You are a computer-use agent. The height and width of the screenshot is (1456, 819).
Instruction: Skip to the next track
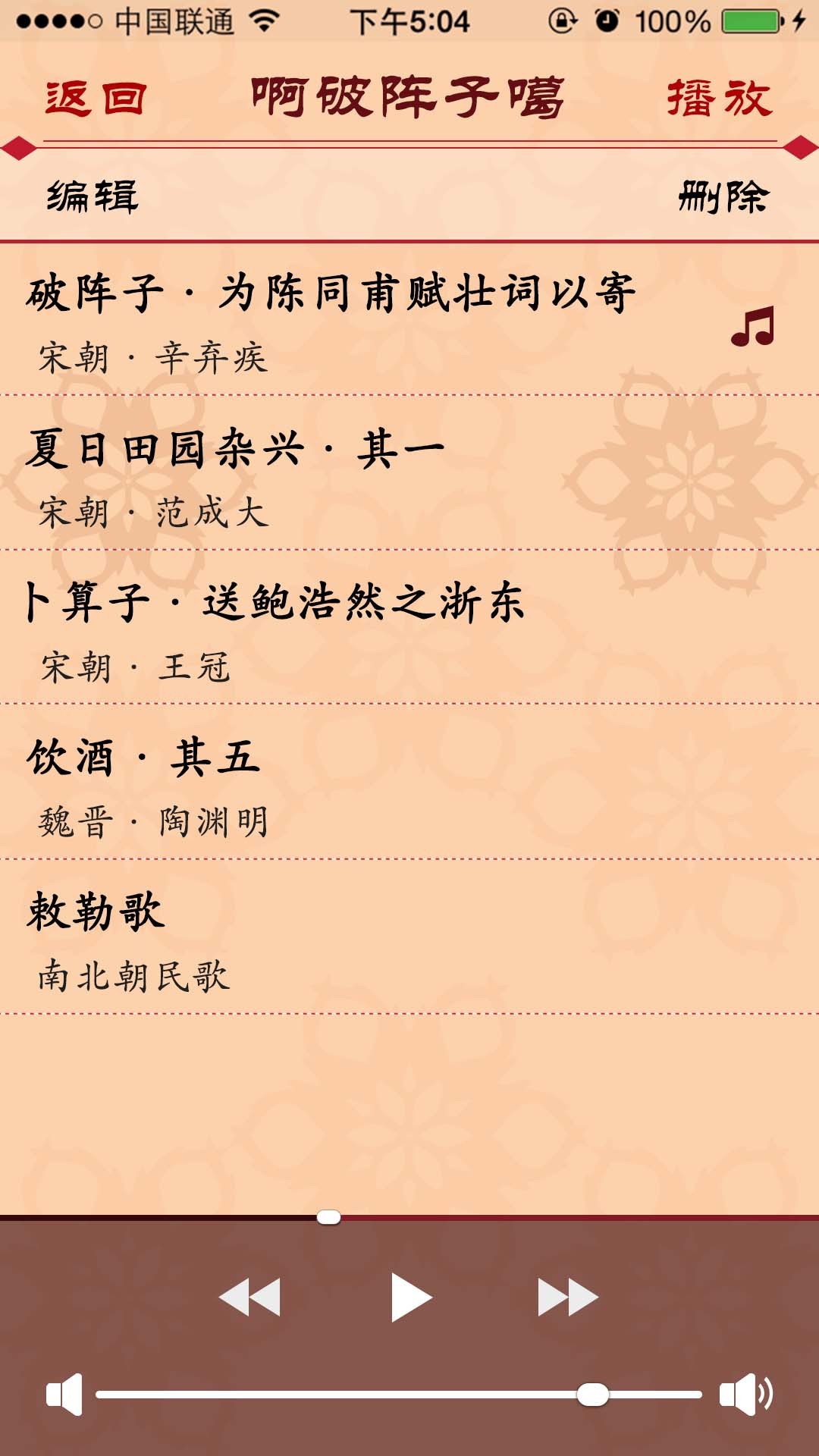[567, 1297]
